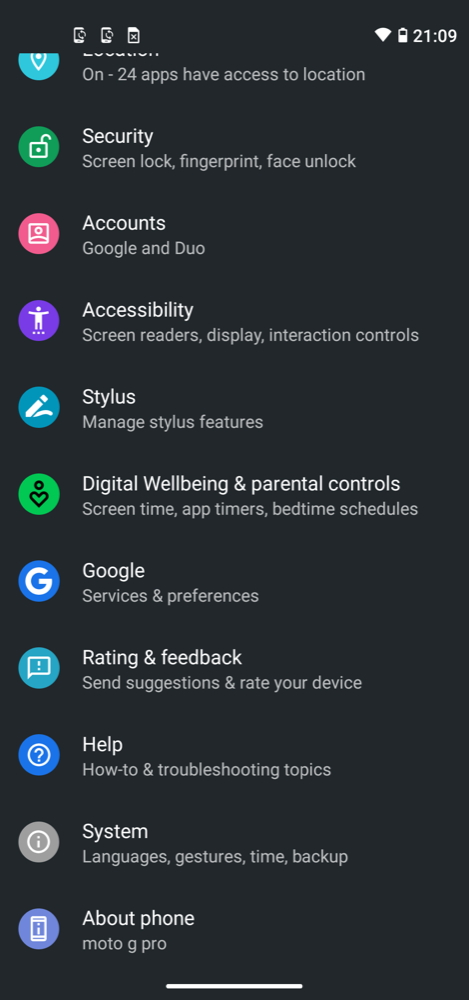This screenshot has height=1000, width=469.
Task: Open Google services & preferences
Action: point(234,581)
